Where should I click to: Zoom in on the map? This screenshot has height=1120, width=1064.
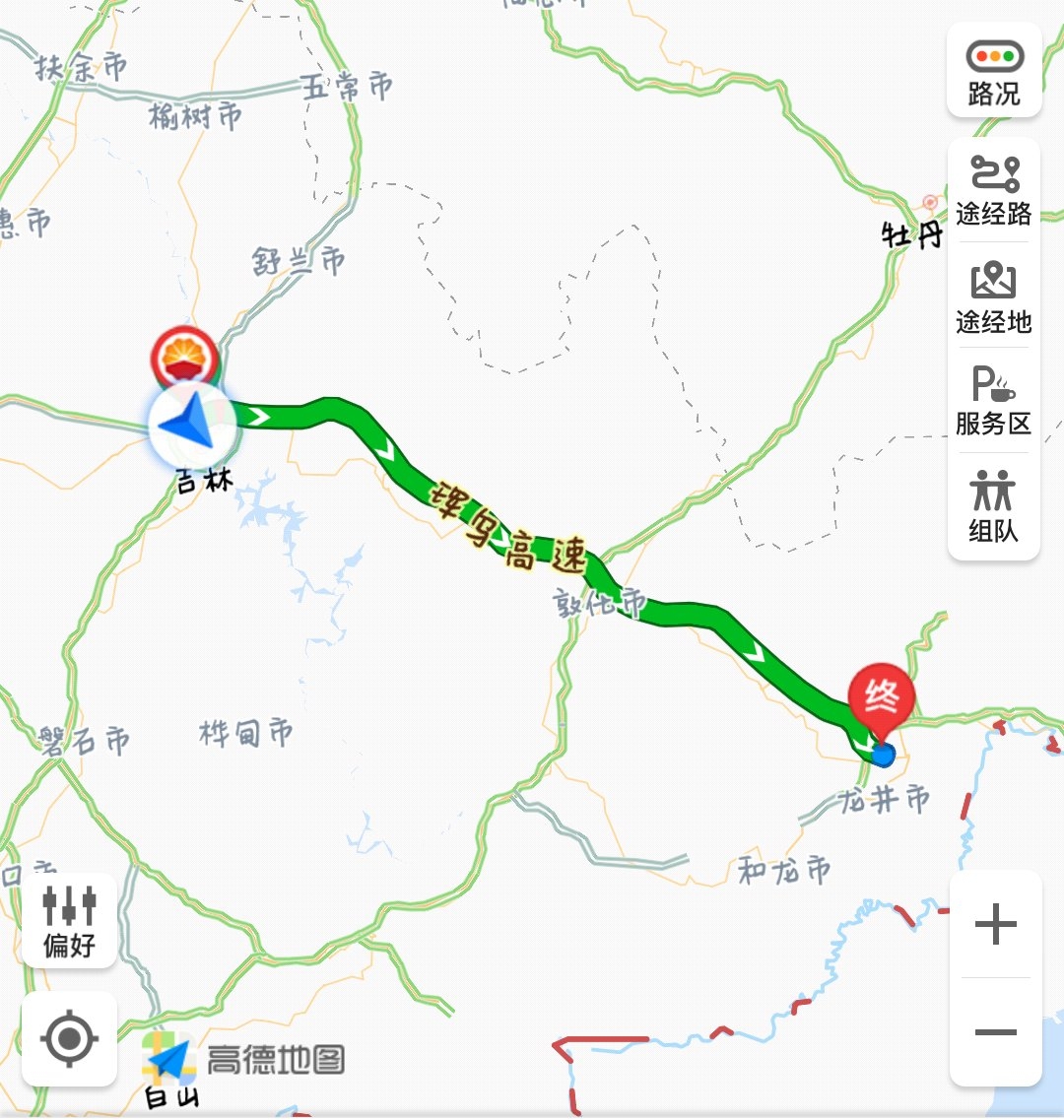tap(995, 925)
